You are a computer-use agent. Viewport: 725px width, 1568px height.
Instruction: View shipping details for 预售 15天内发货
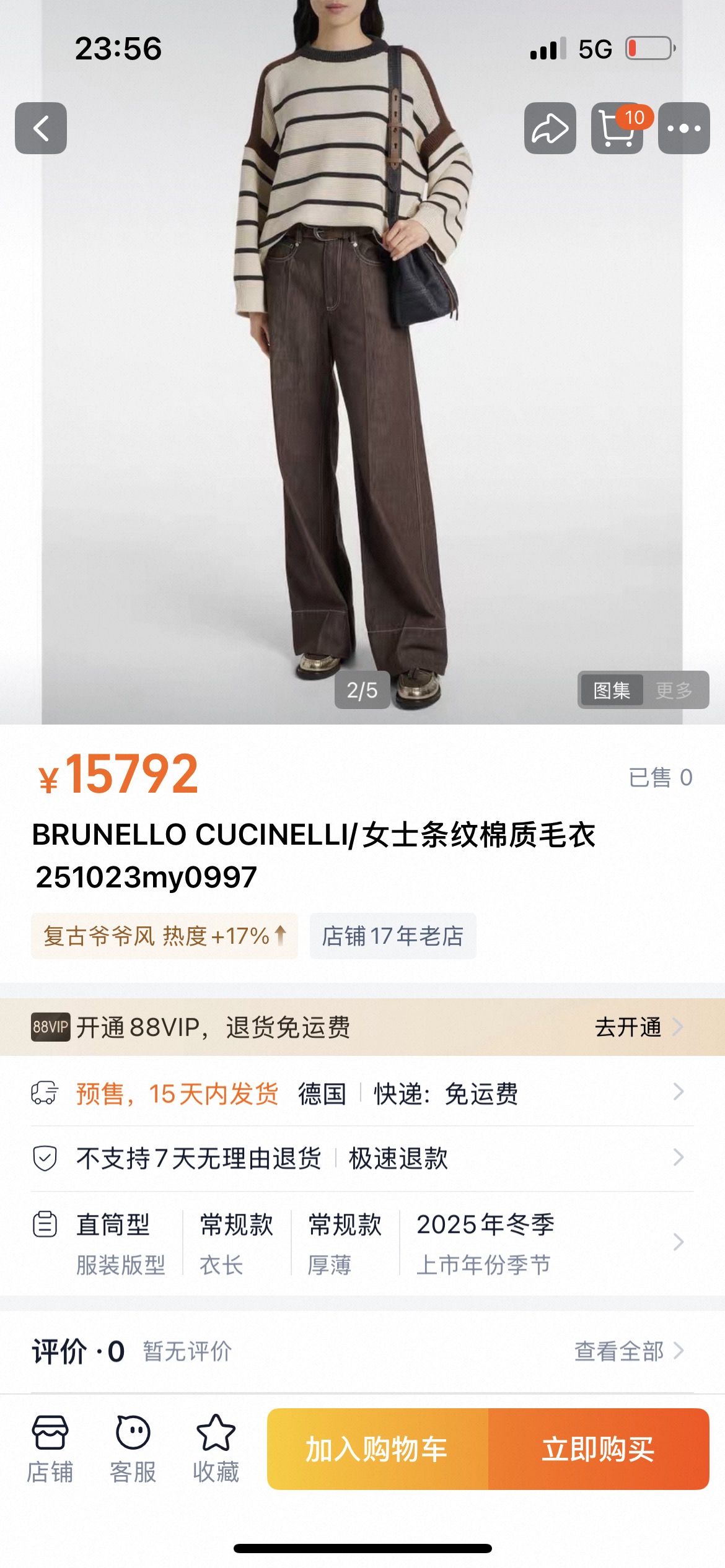pyautogui.click(x=362, y=1094)
